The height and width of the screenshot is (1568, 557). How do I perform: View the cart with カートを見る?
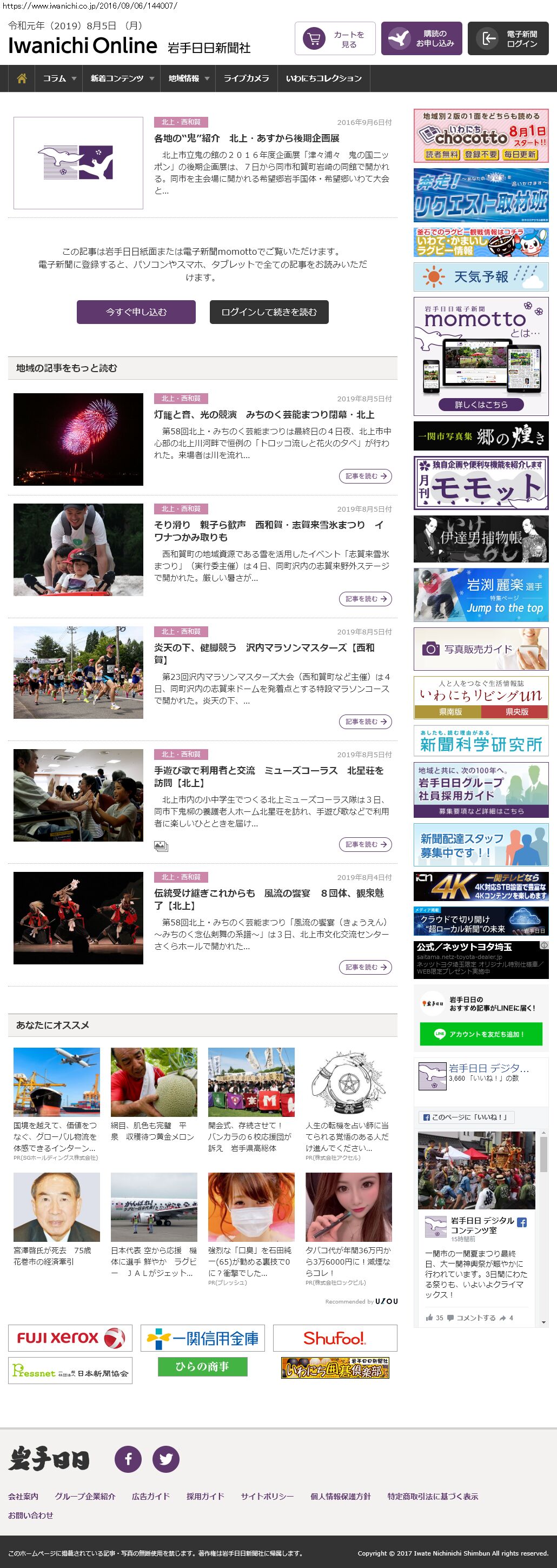pyautogui.click(x=335, y=39)
